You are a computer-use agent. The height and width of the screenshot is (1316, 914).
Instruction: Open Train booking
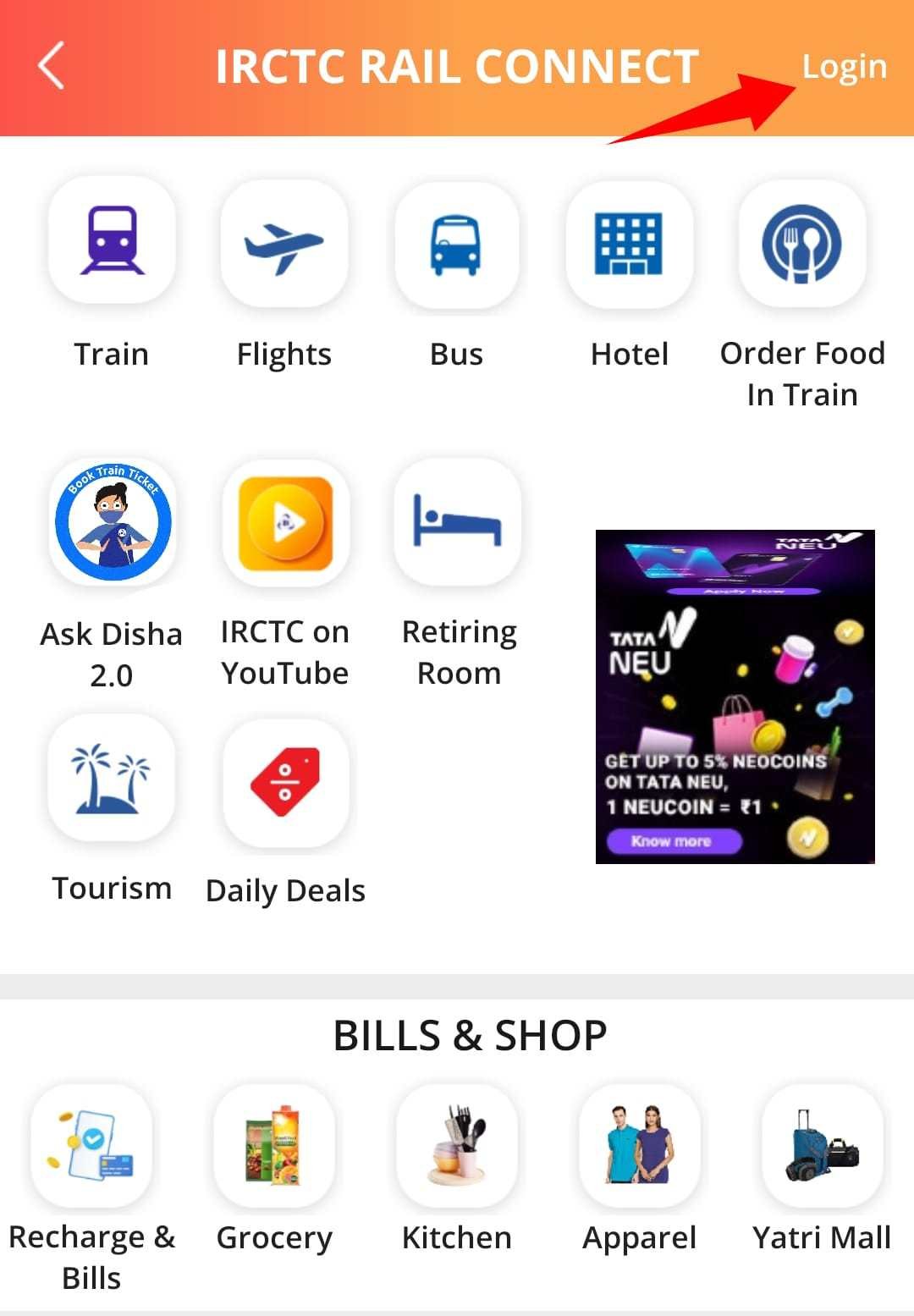click(112, 242)
